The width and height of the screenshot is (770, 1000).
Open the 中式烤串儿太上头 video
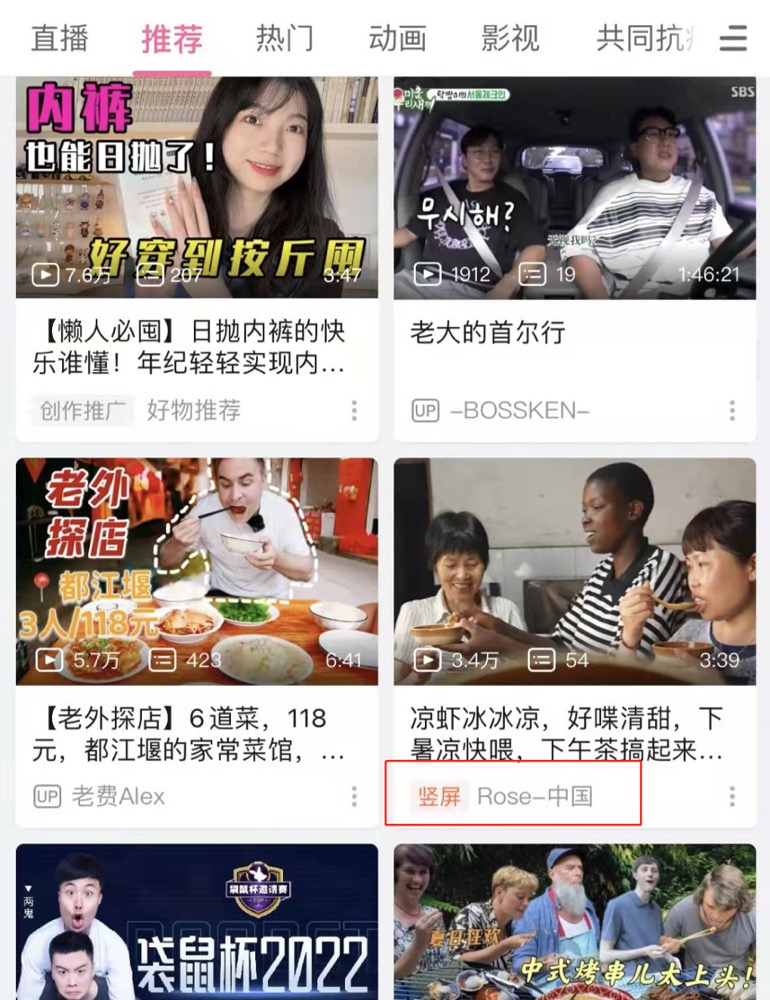point(575,922)
